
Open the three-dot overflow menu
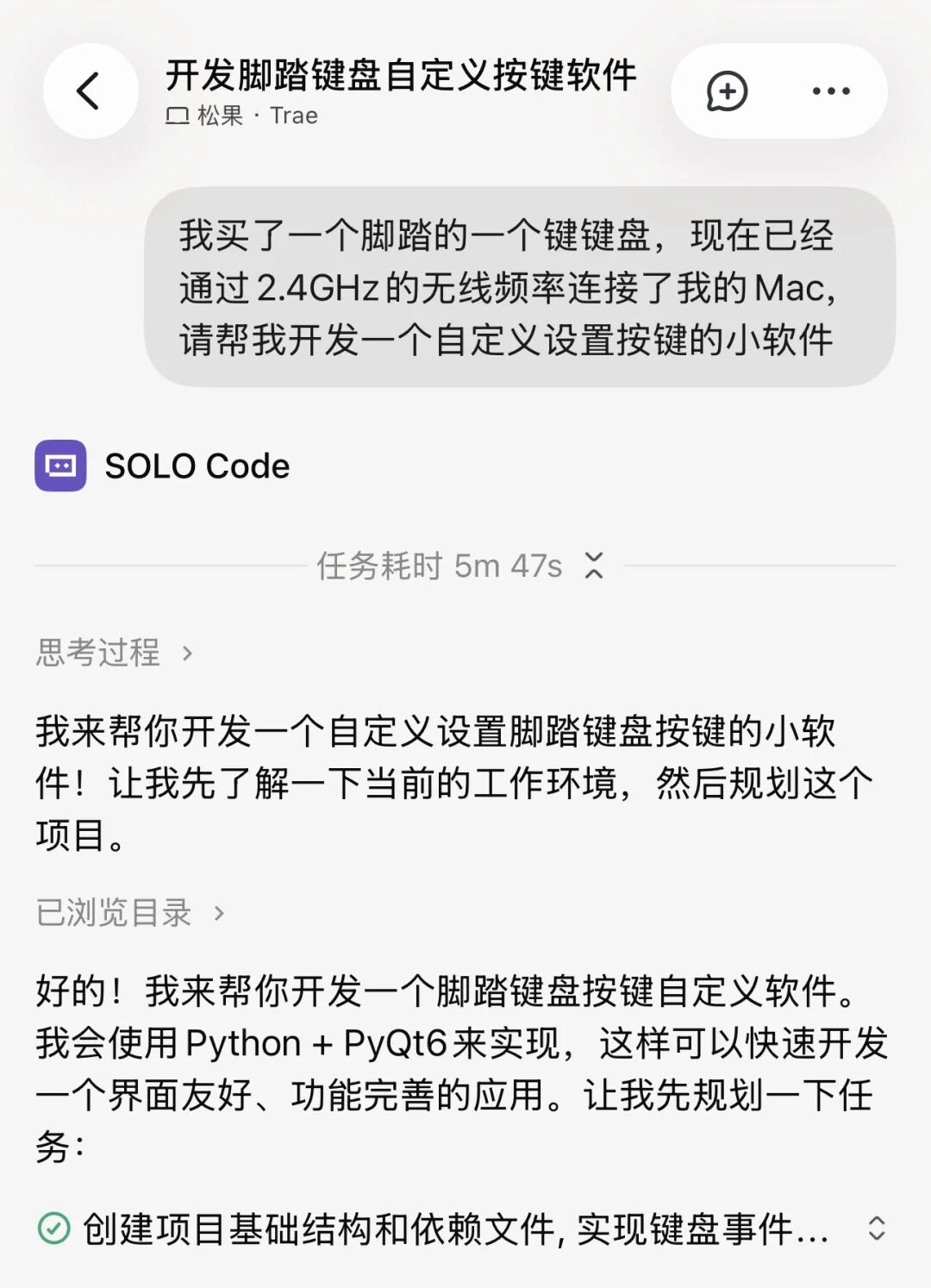coord(831,91)
